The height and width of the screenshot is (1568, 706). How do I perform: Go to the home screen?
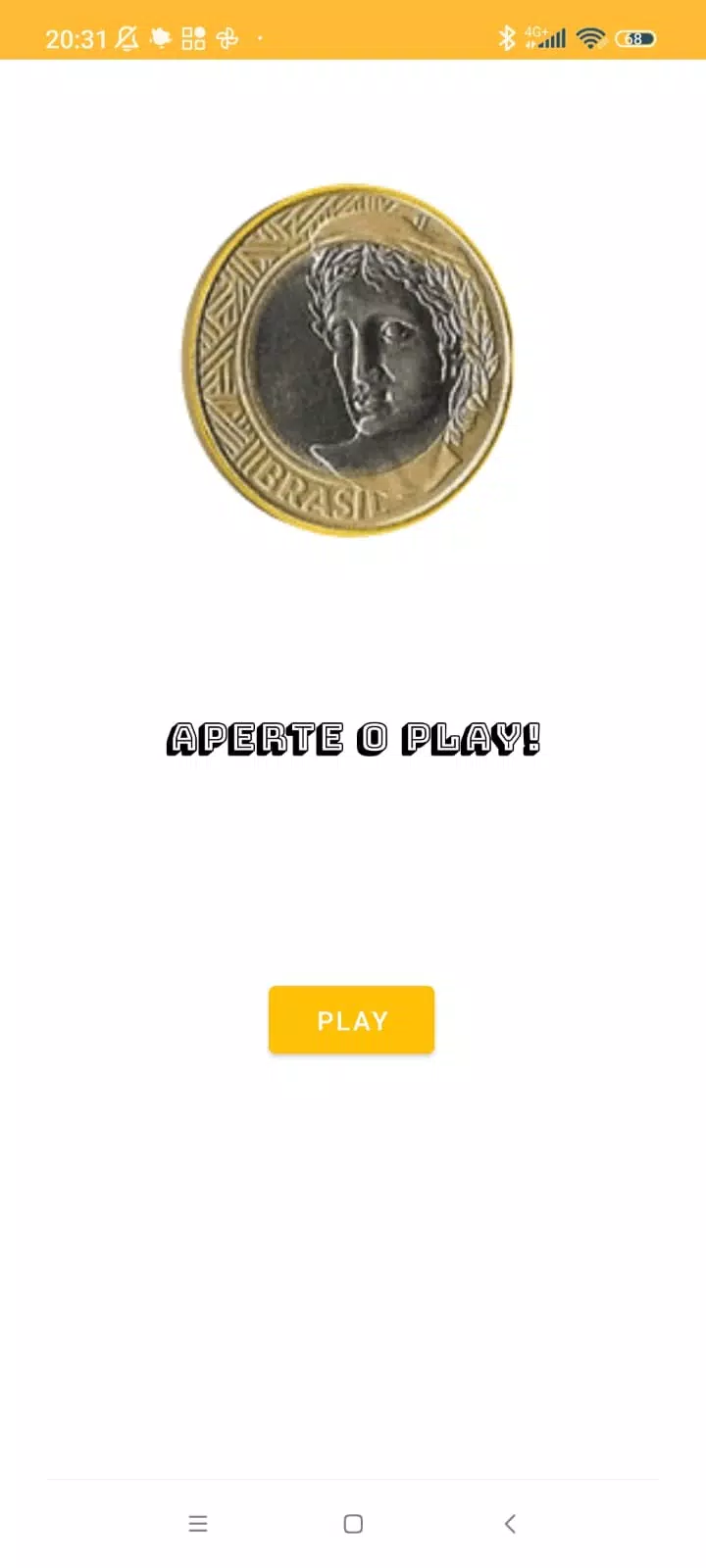tap(353, 1523)
